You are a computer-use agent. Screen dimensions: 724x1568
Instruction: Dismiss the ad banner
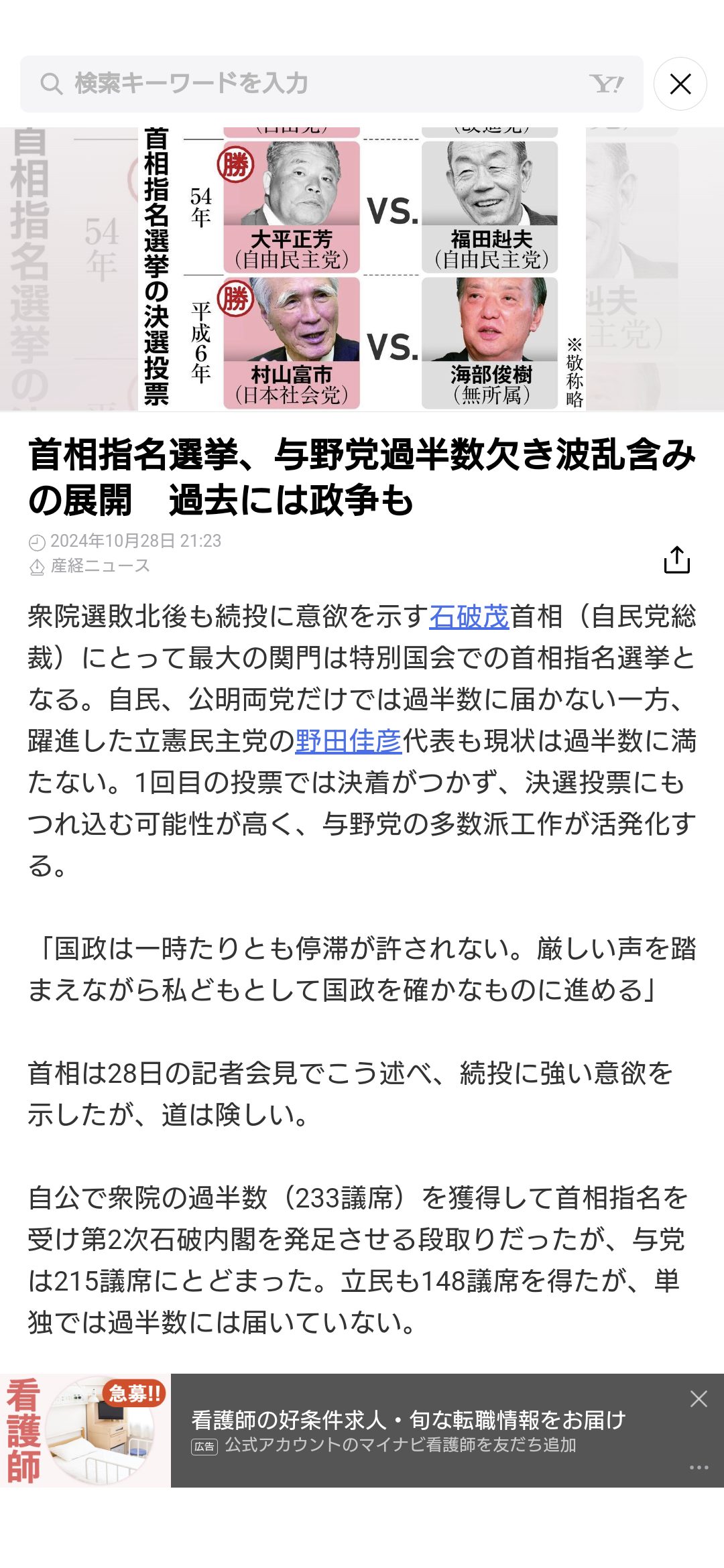(699, 1398)
